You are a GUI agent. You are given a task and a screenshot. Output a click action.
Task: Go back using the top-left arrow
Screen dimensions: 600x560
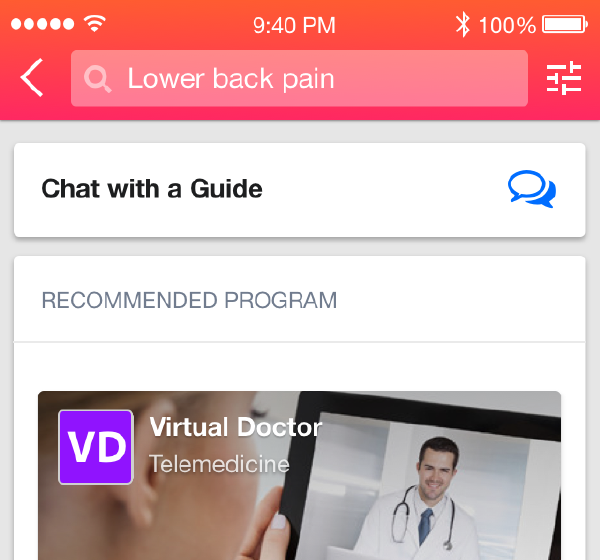pyautogui.click(x=33, y=78)
